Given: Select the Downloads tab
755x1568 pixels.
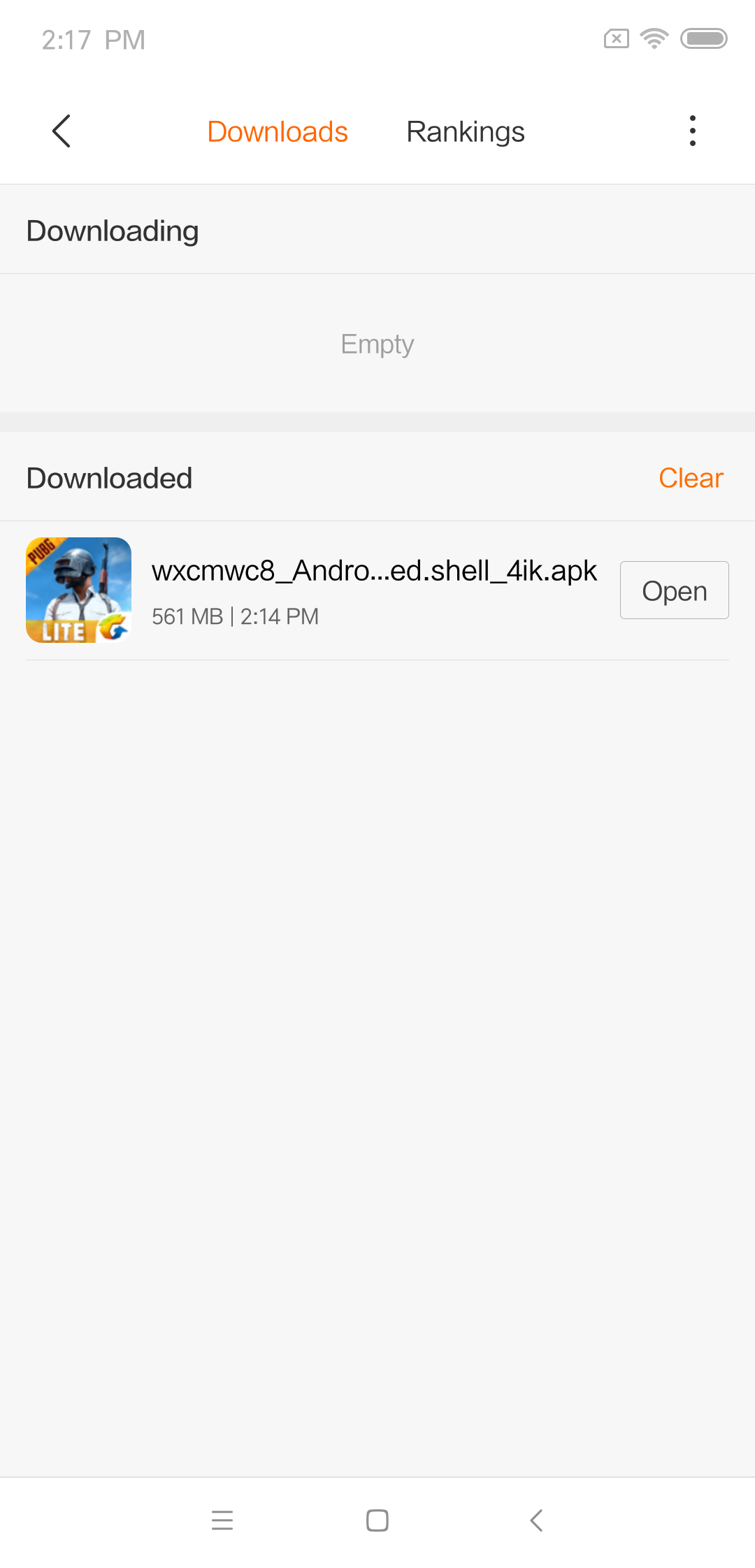Looking at the screenshot, I should coord(278,131).
